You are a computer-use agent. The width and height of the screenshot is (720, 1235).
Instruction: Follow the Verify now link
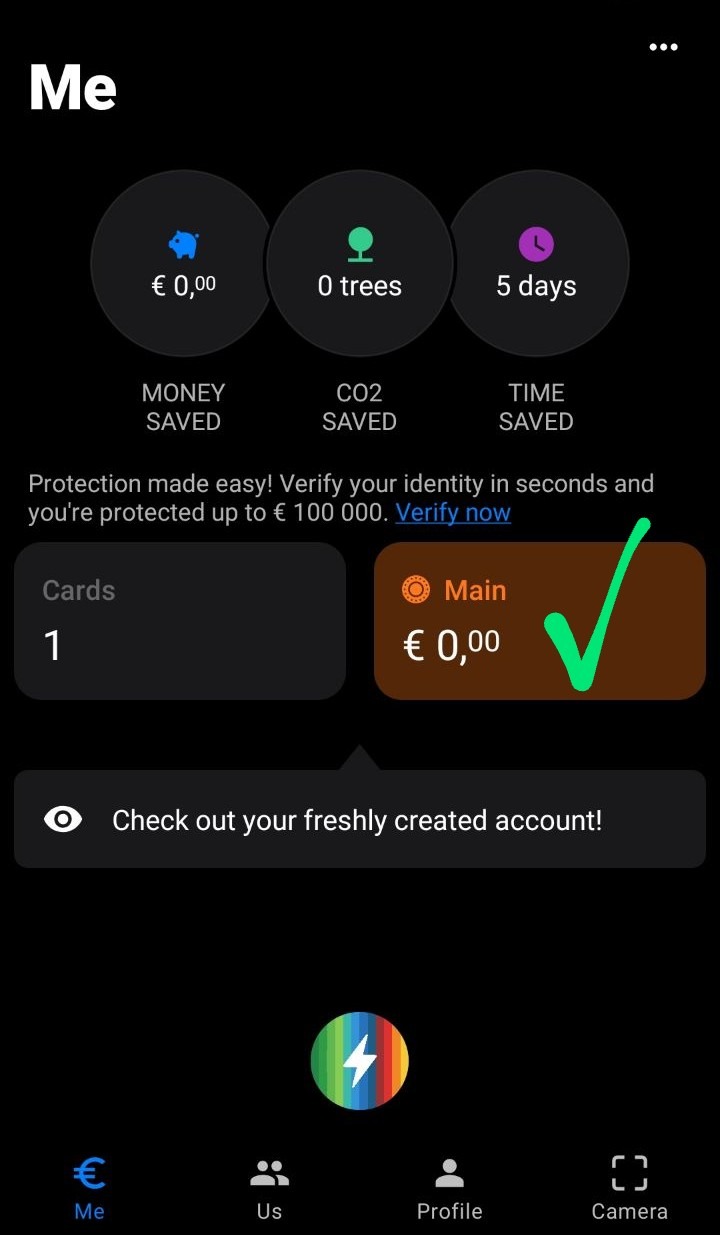click(453, 513)
